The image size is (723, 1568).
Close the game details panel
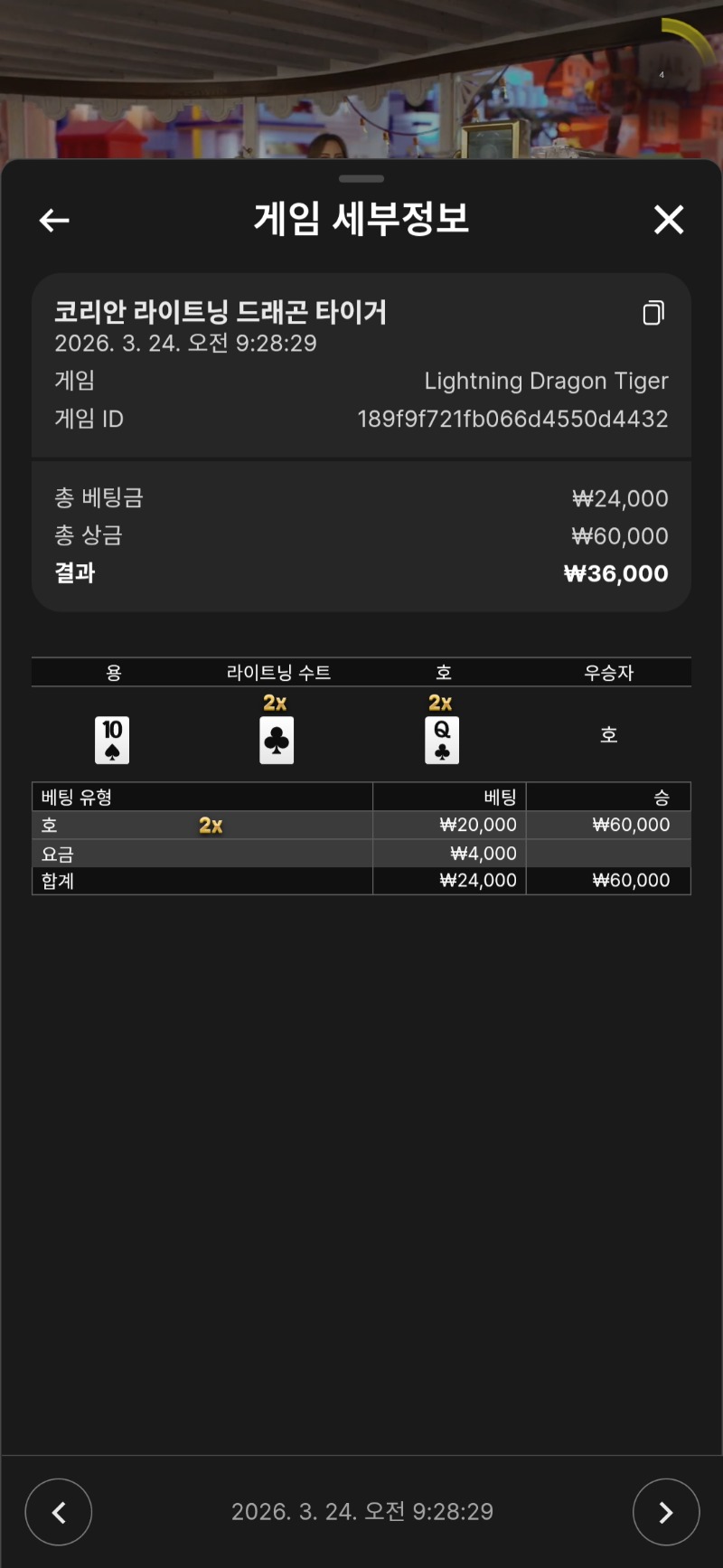669,219
